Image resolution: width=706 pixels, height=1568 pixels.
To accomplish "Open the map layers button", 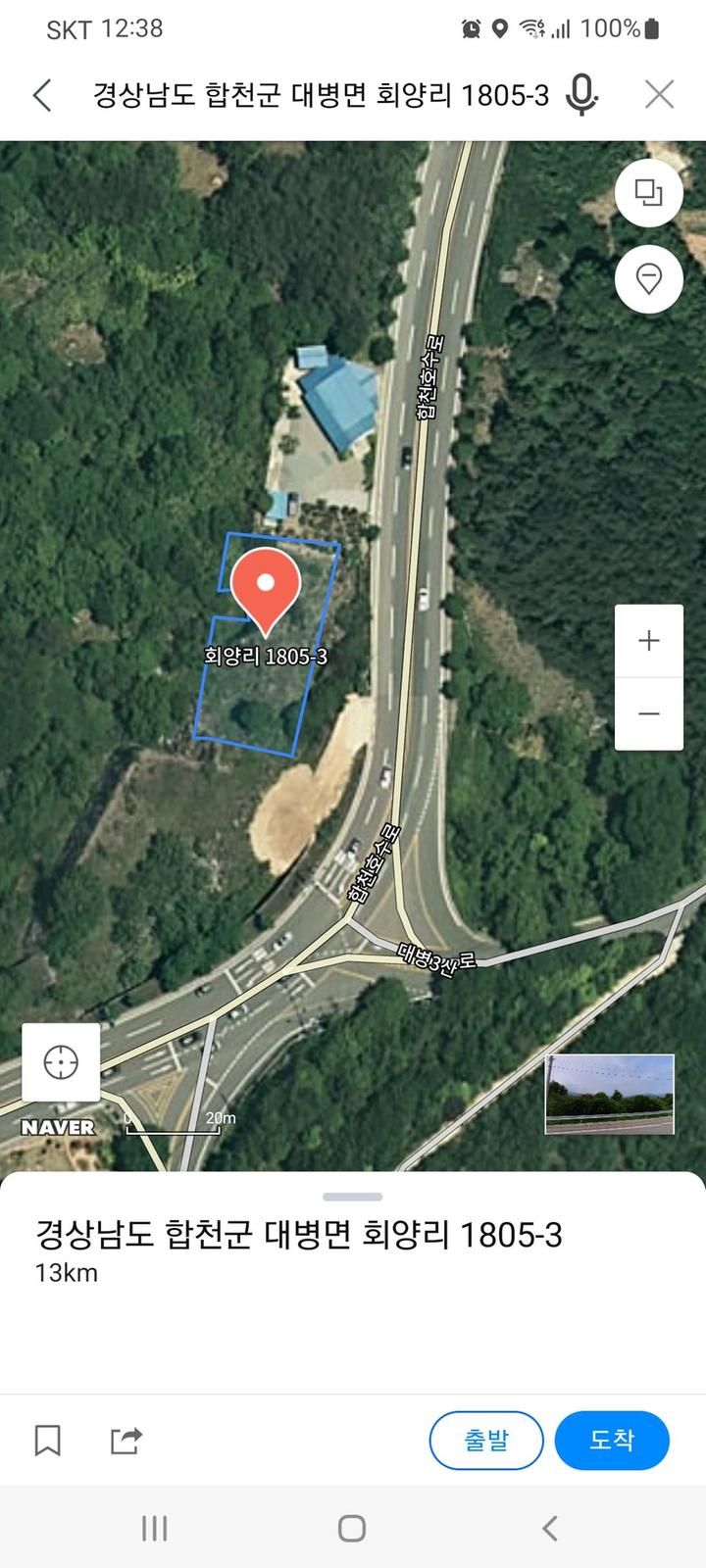I will [648, 193].
